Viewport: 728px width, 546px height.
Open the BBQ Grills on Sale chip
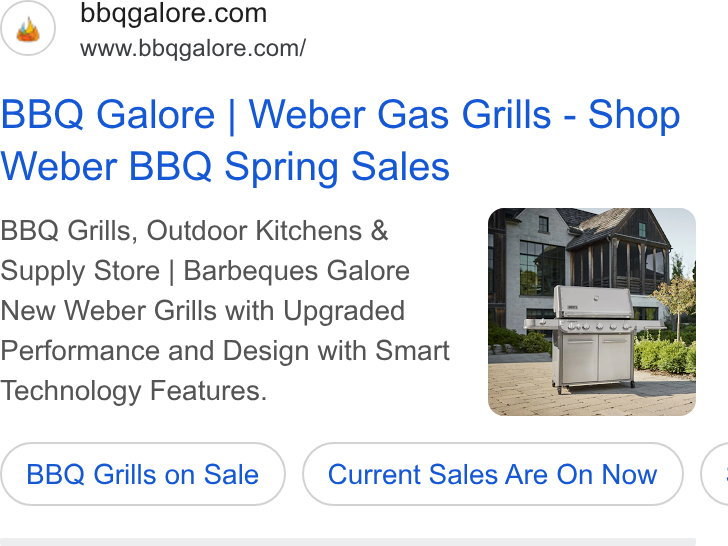point(143,474)
